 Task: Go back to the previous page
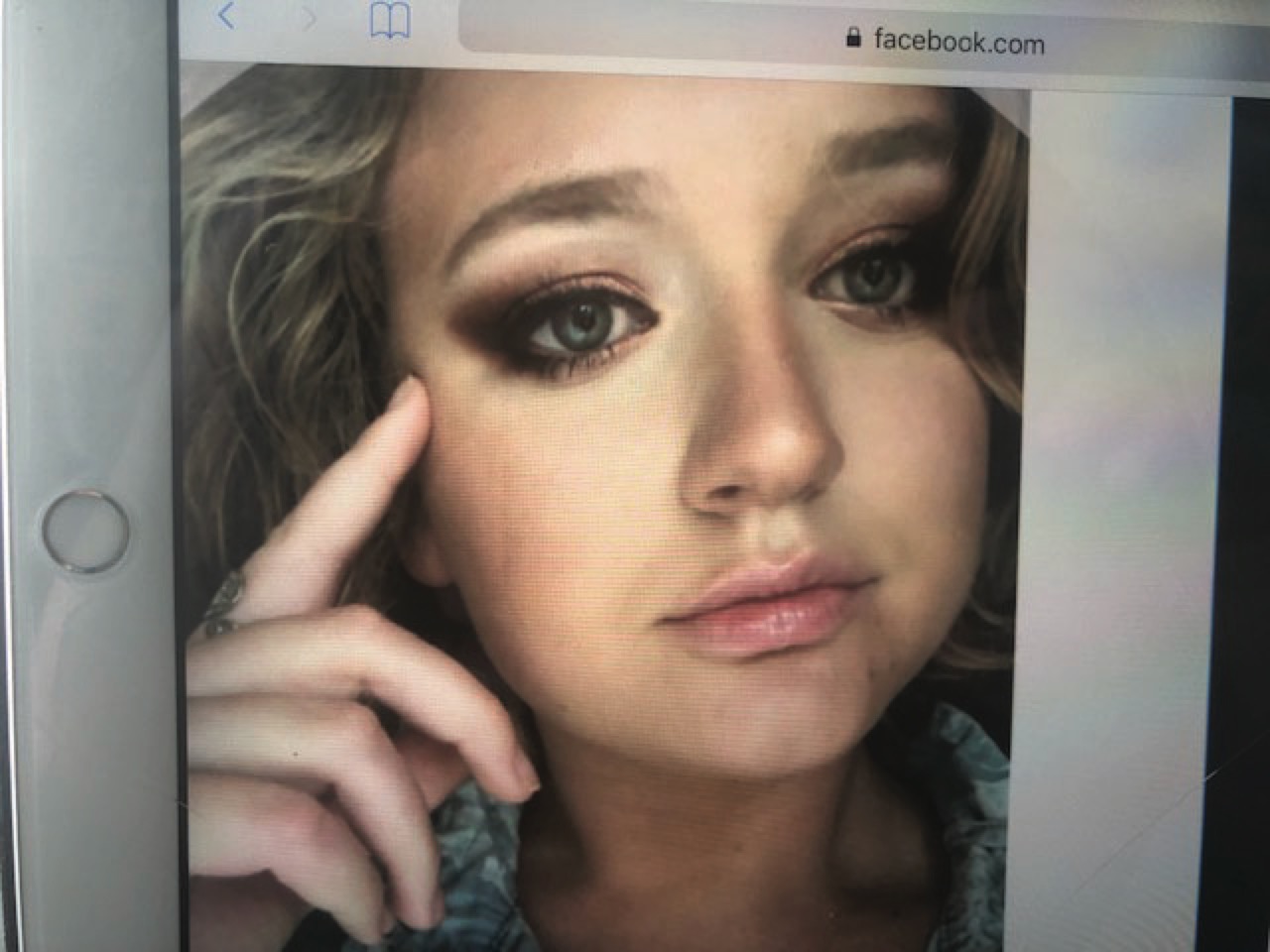pyautogui.click(x=227, y=16)
